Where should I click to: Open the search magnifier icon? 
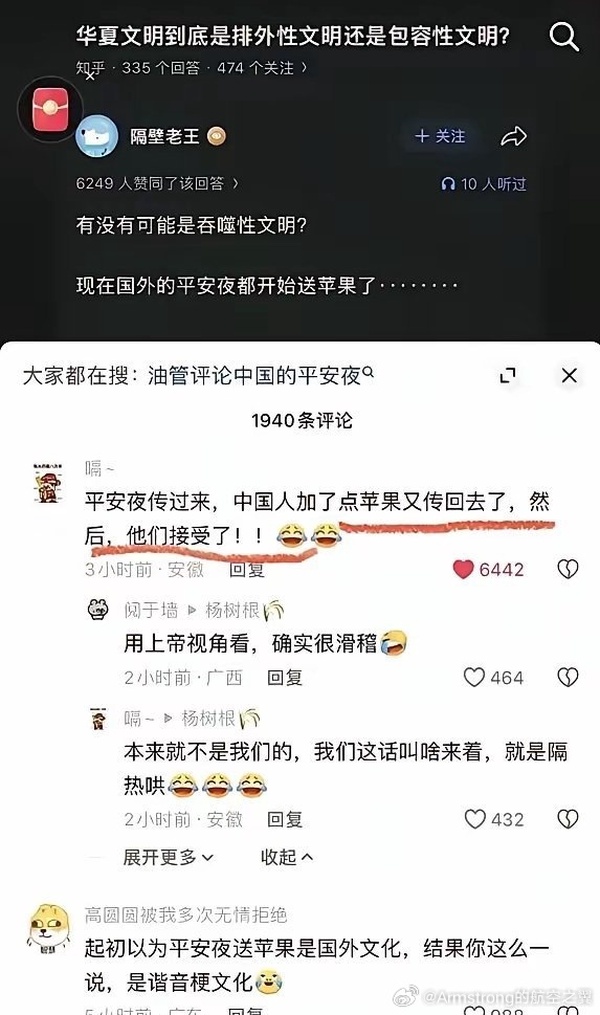point(565,38)
